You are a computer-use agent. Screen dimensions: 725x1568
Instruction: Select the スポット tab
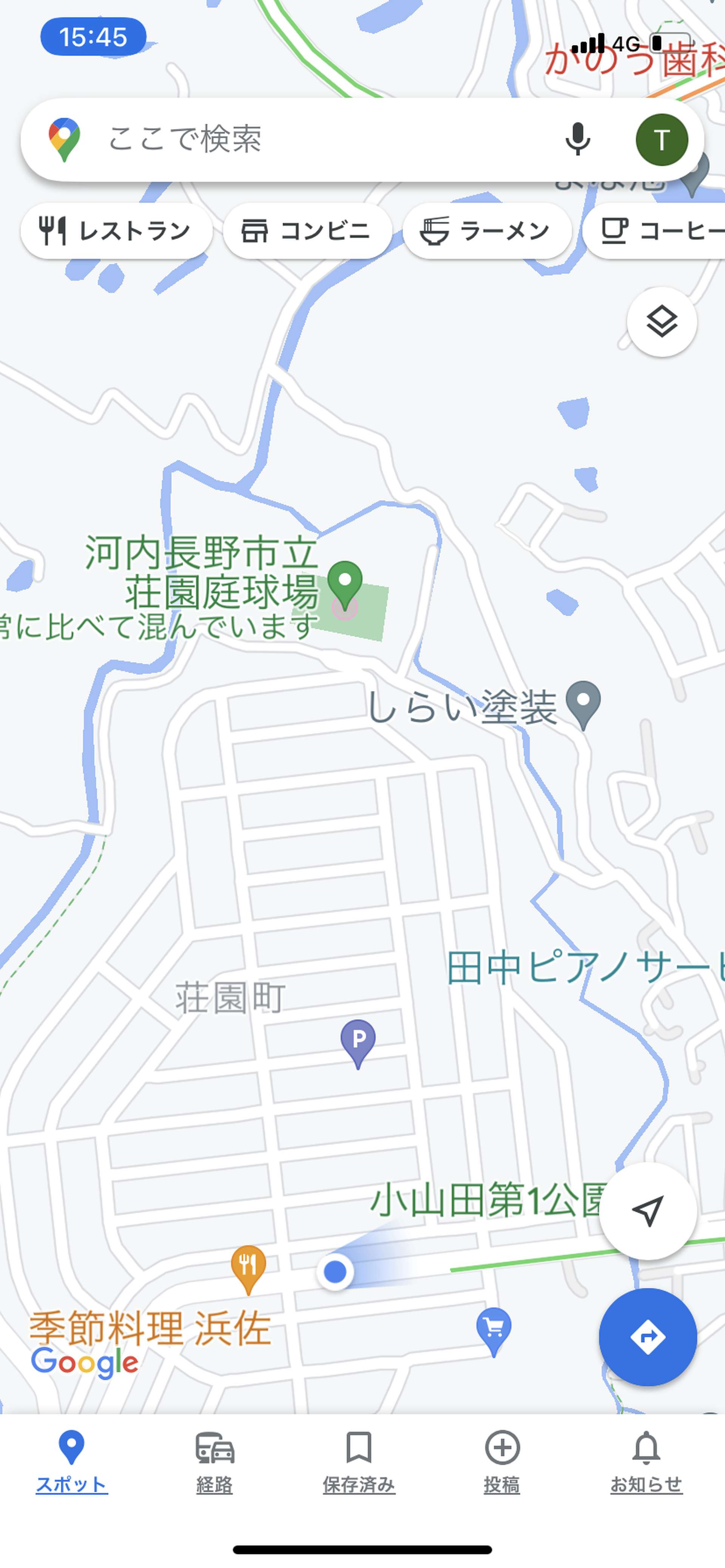71,1462
